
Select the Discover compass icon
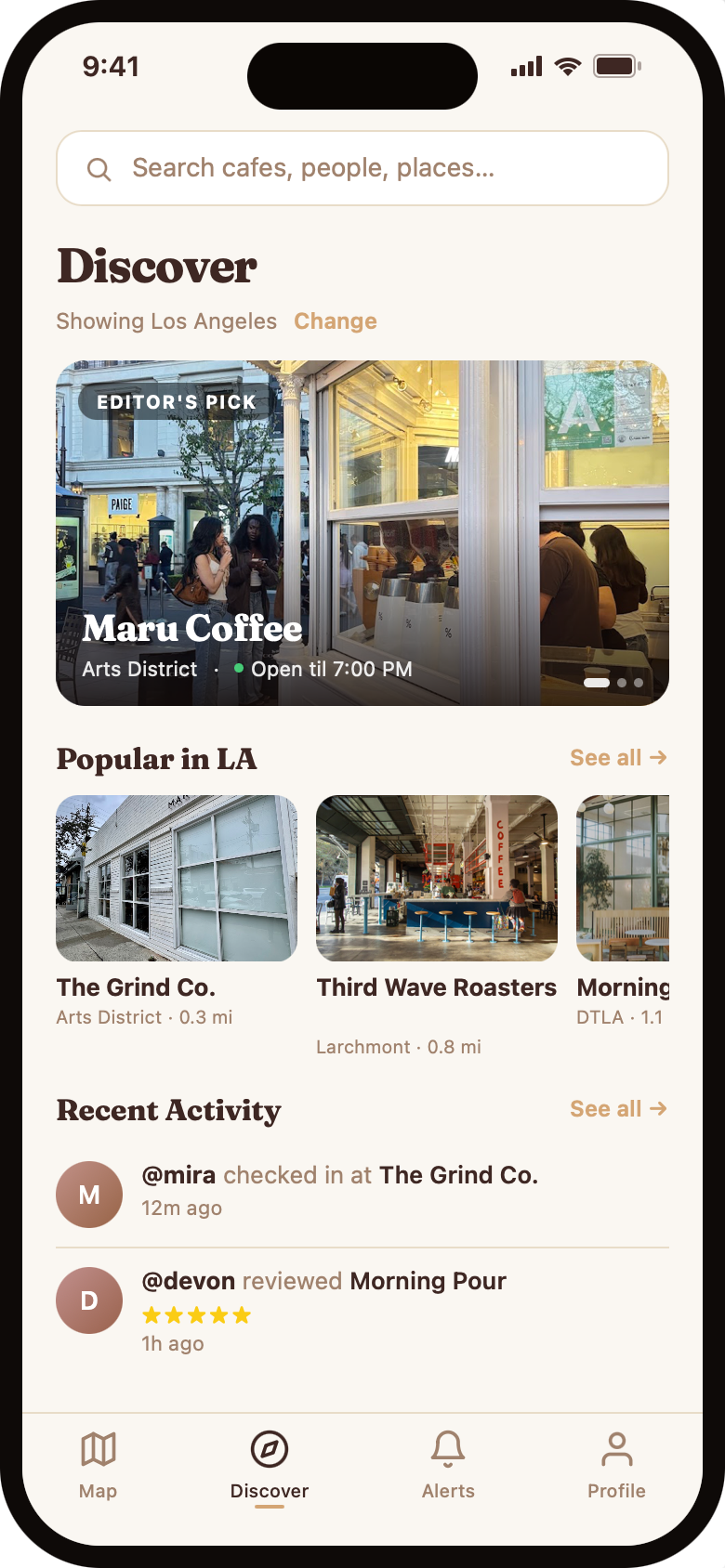point(269,1447)
